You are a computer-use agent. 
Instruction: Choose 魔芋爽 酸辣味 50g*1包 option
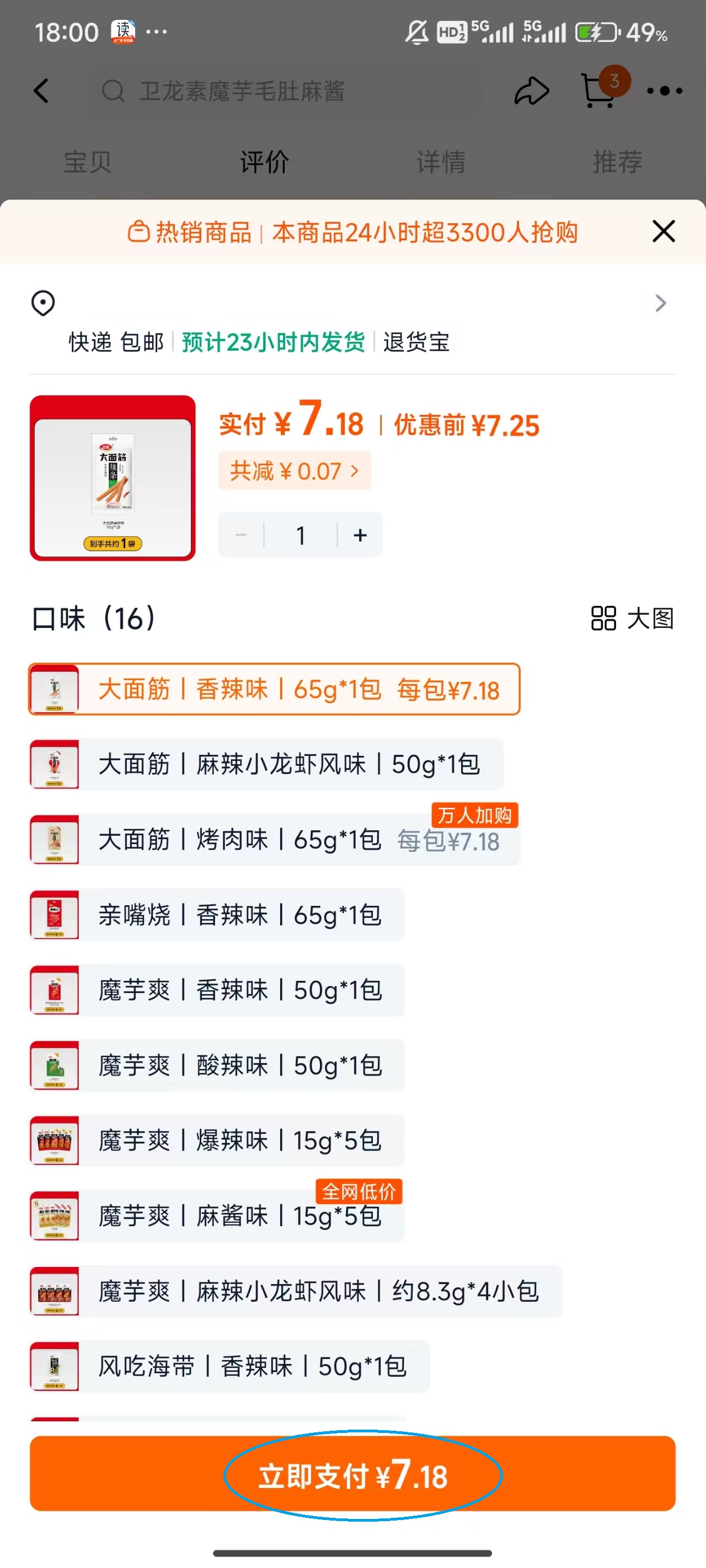click(x=239, y=1066)
